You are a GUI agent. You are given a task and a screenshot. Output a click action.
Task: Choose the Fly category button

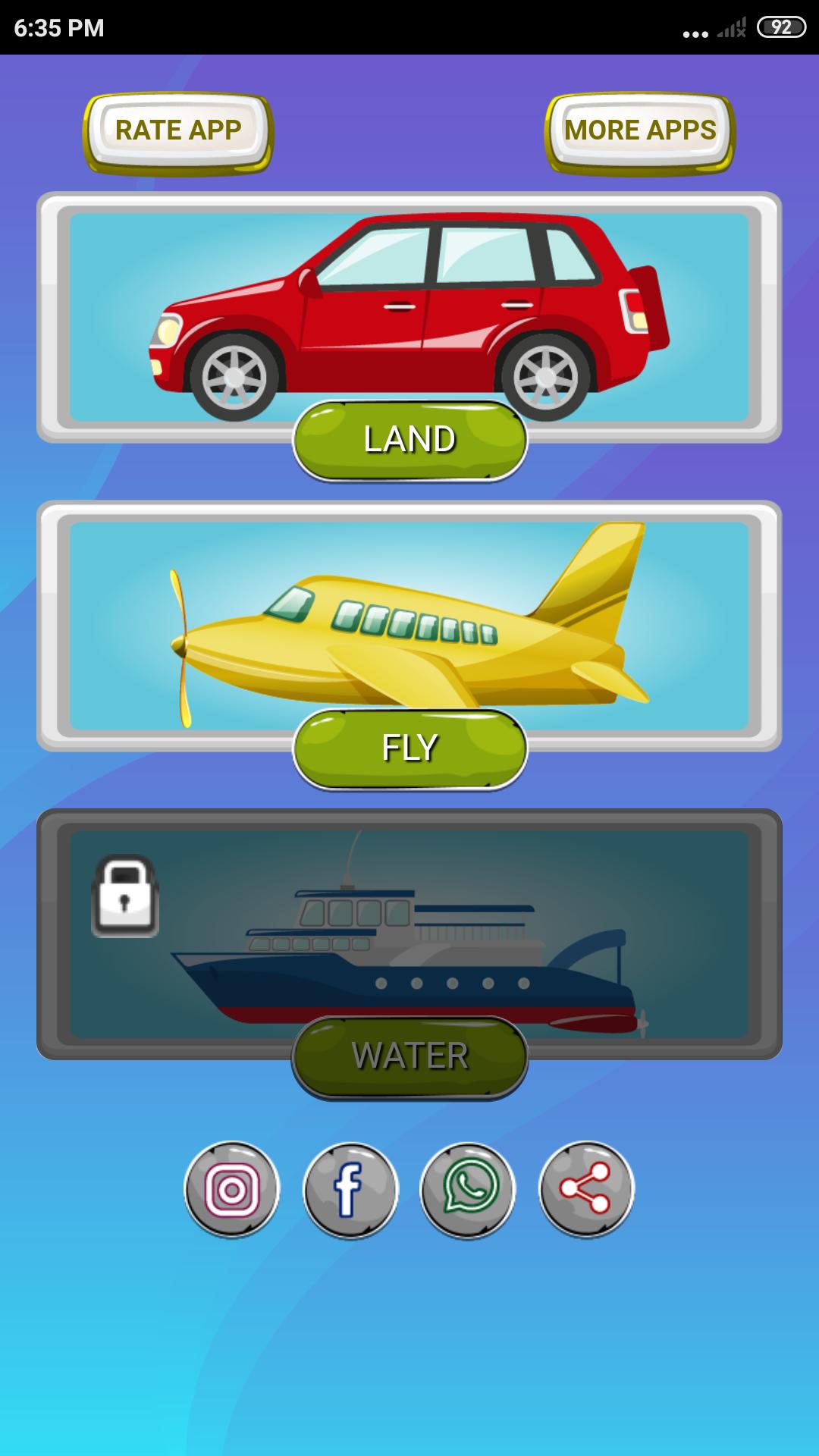(x=409, y=748)
